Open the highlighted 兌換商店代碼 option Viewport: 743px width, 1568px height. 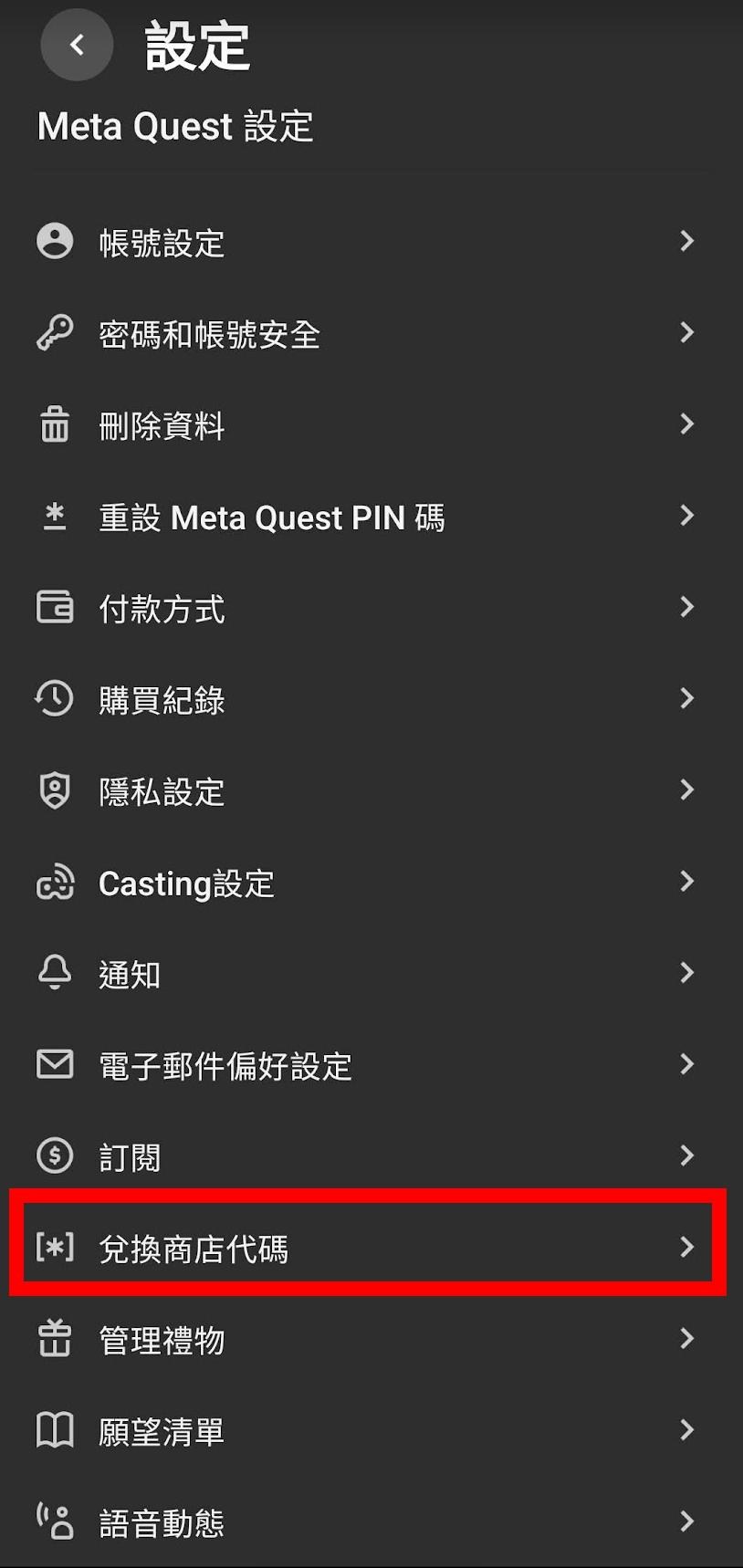tap(194, 1249)
